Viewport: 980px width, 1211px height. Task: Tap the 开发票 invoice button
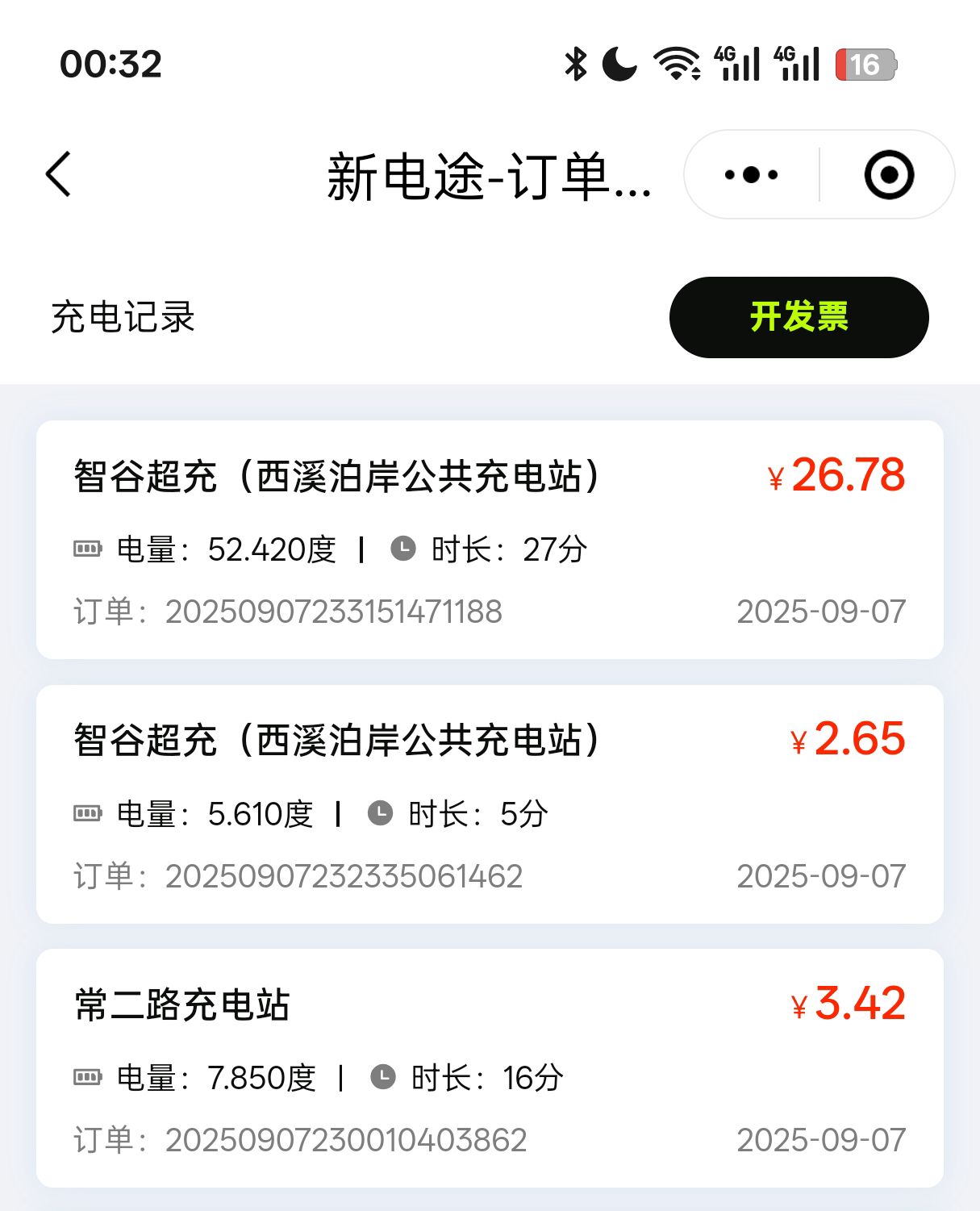click(799, 317)
